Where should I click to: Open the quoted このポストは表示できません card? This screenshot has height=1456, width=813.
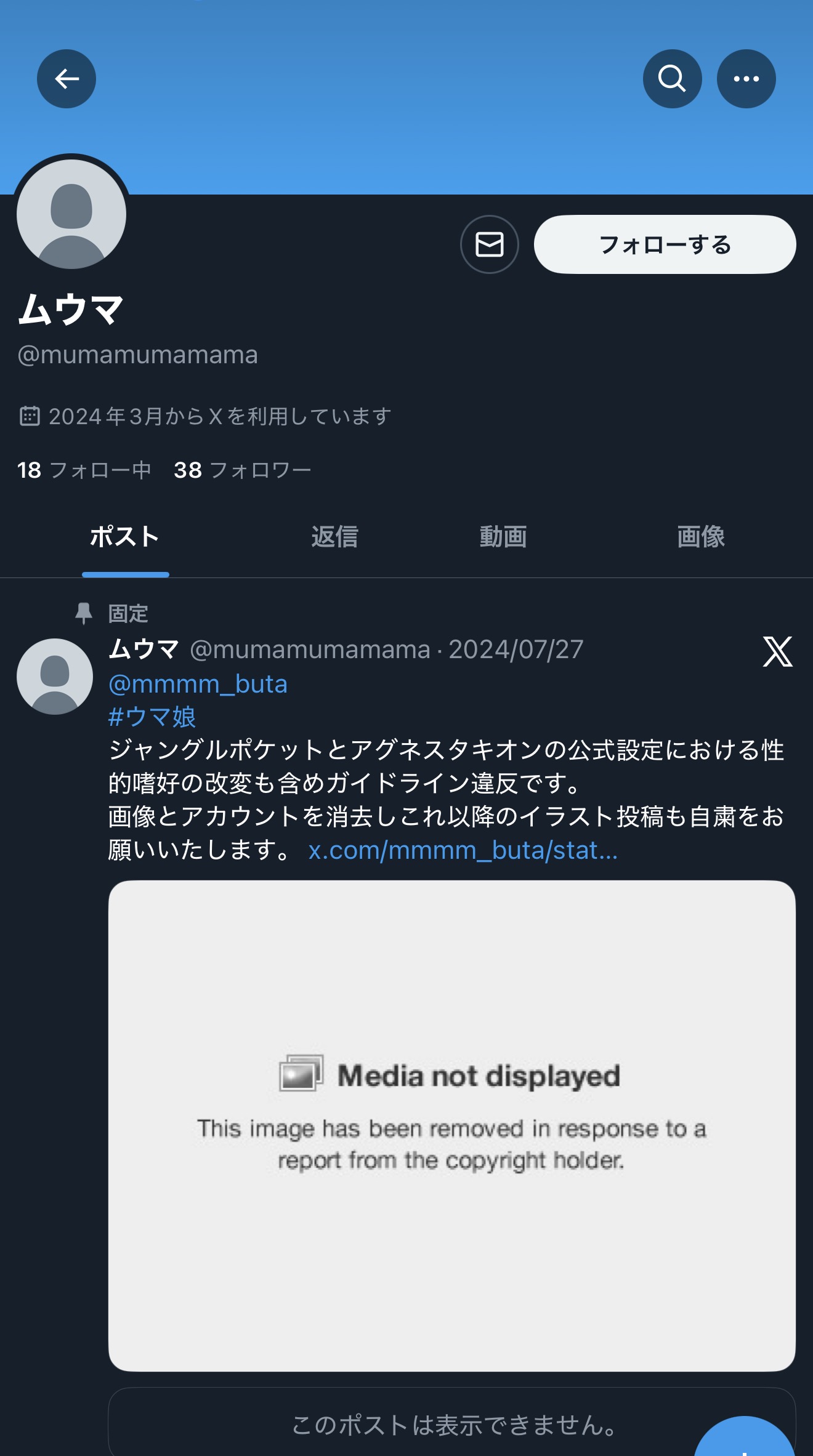point(452,1422)
